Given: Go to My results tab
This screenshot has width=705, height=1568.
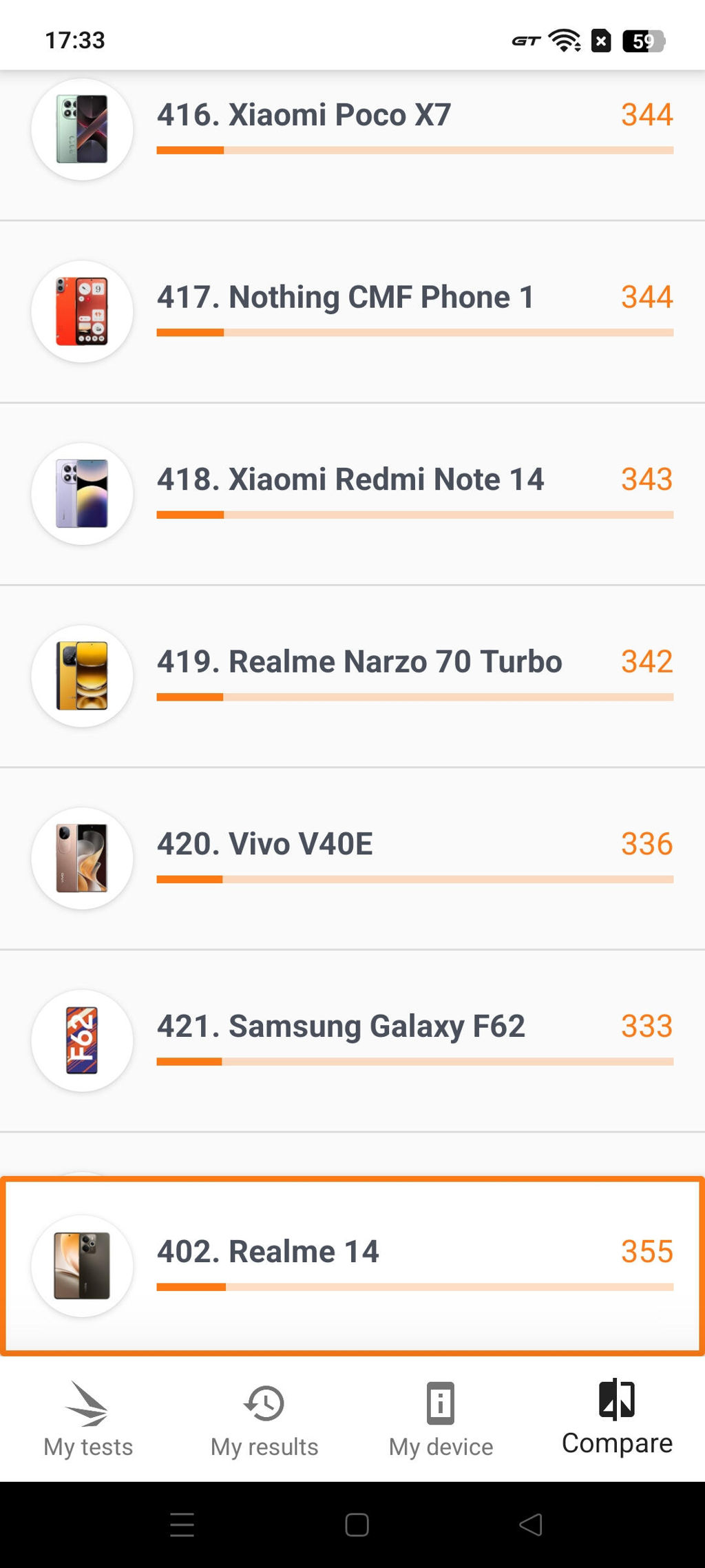Looking at the screenshot, I should [x=264, y=1419].
